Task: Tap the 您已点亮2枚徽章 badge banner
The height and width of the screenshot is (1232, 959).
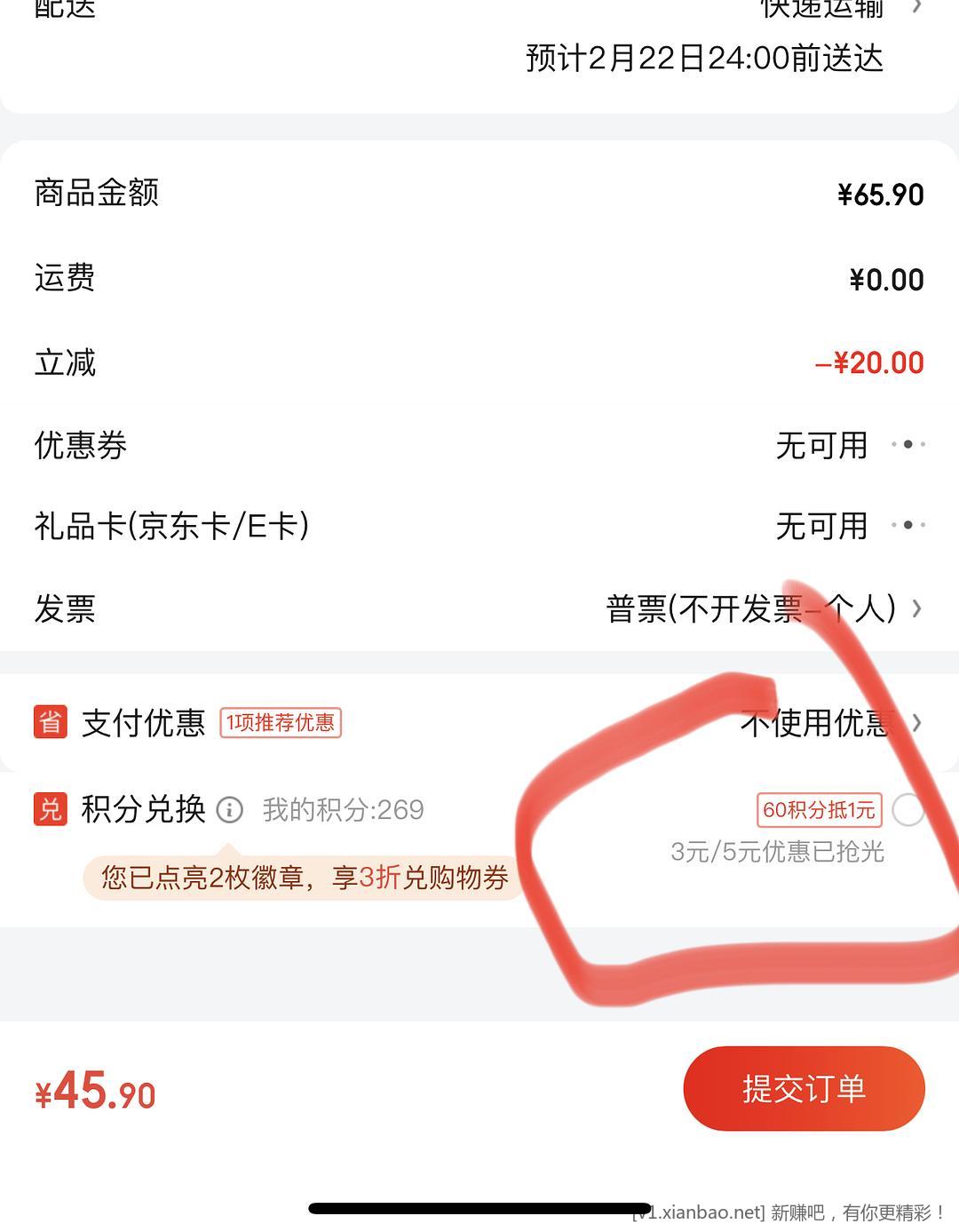Action: point(304,878)
